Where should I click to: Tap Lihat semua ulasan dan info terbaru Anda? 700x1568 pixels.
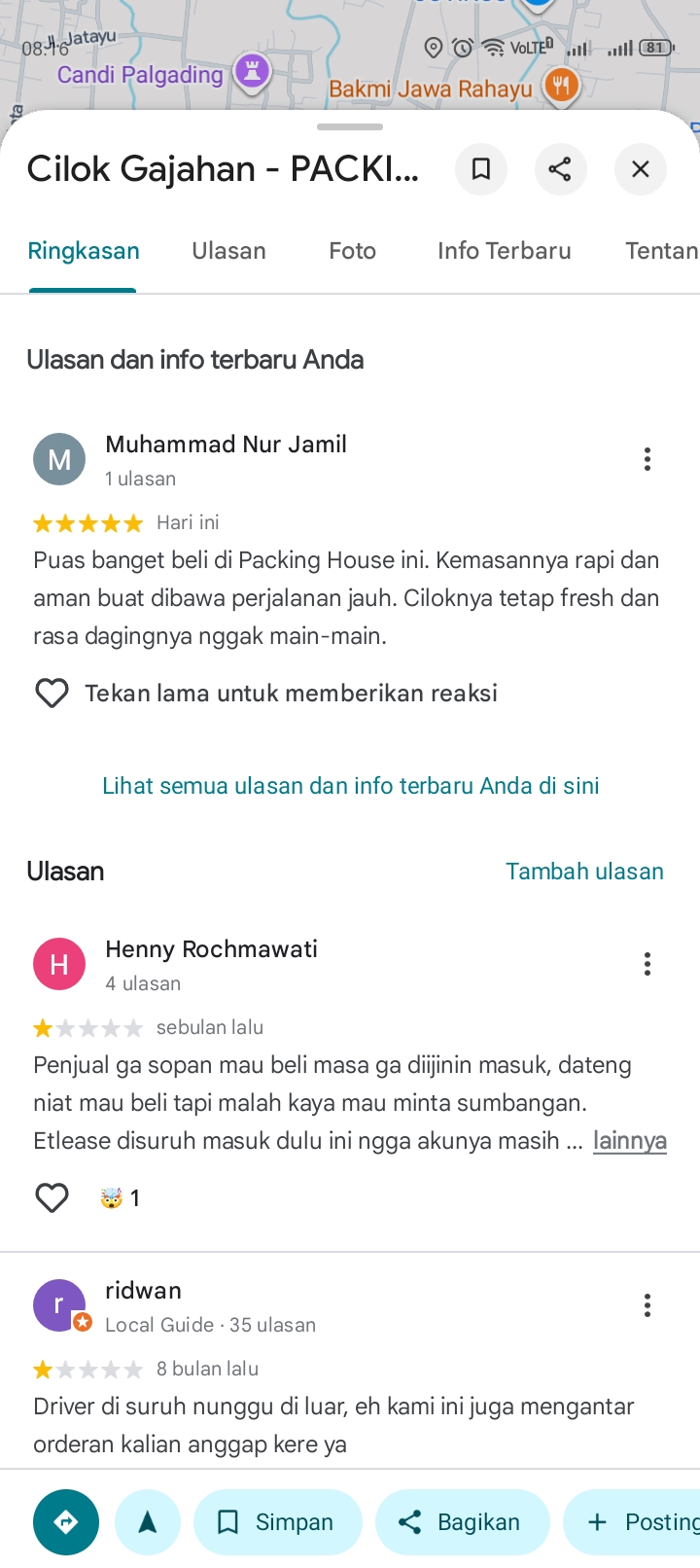350,786
